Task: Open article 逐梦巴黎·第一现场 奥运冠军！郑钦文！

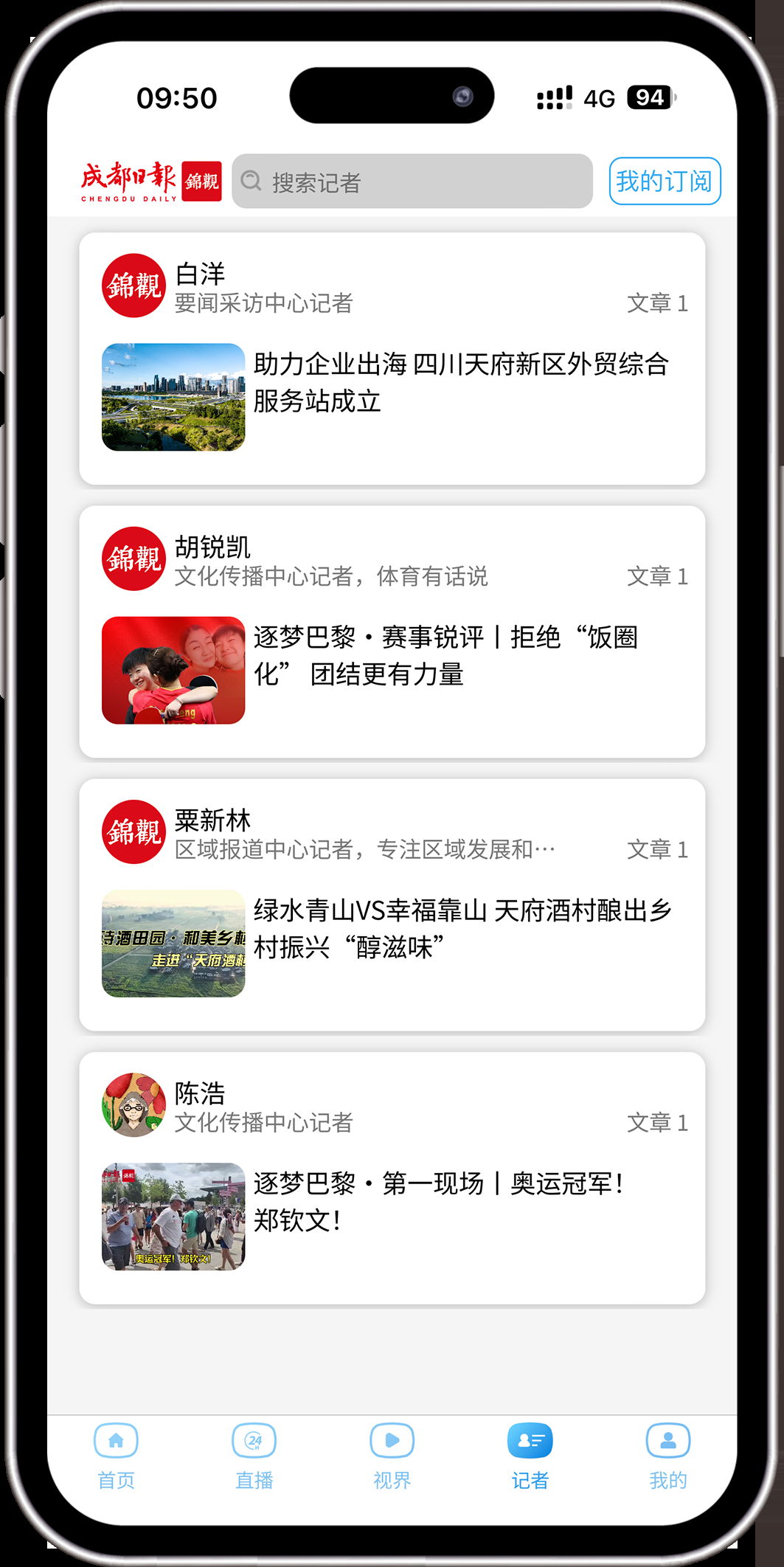Action: [440, 1202]
